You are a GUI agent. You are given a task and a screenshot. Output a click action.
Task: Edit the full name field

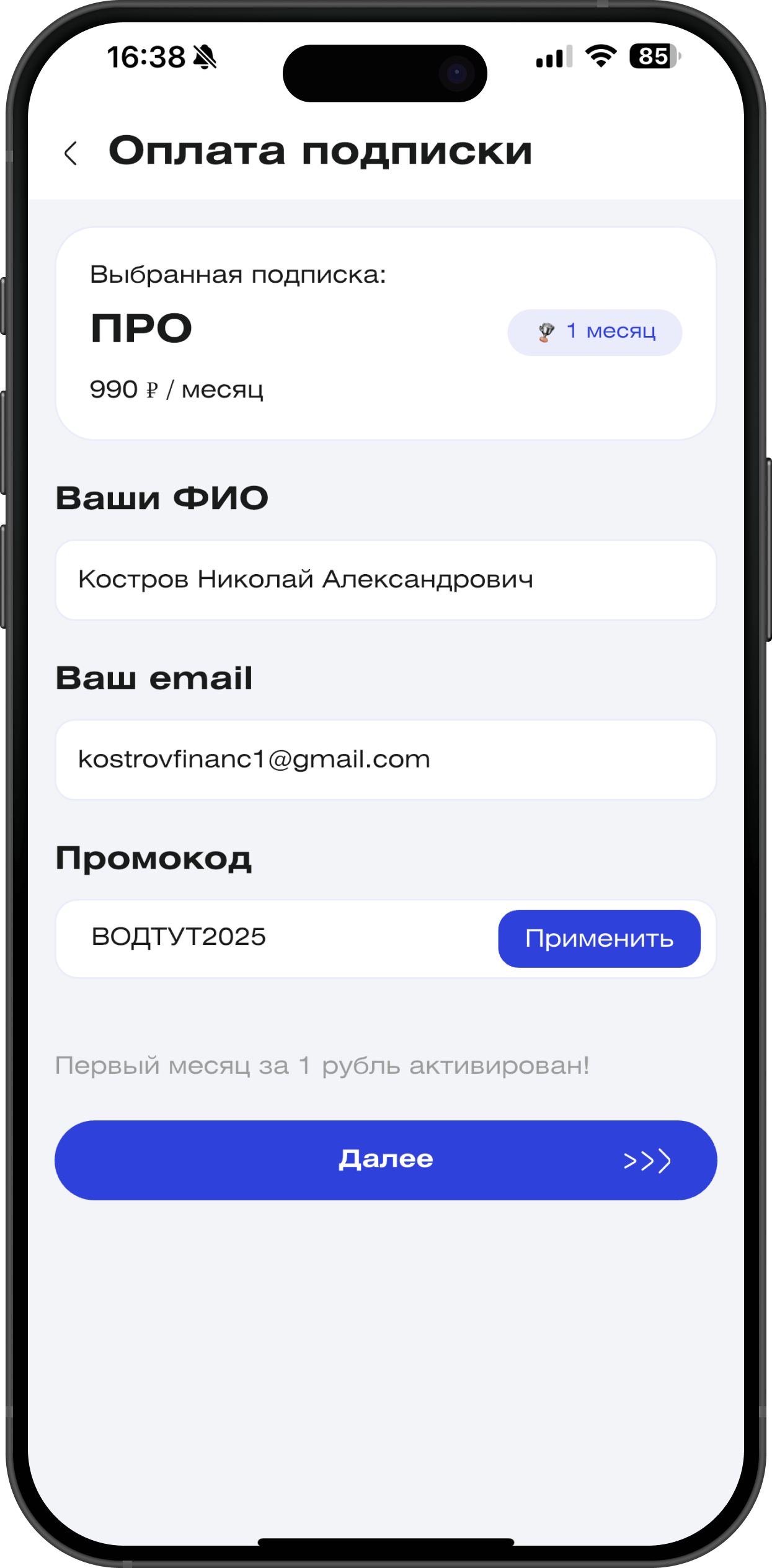click(x=385, y=580)
